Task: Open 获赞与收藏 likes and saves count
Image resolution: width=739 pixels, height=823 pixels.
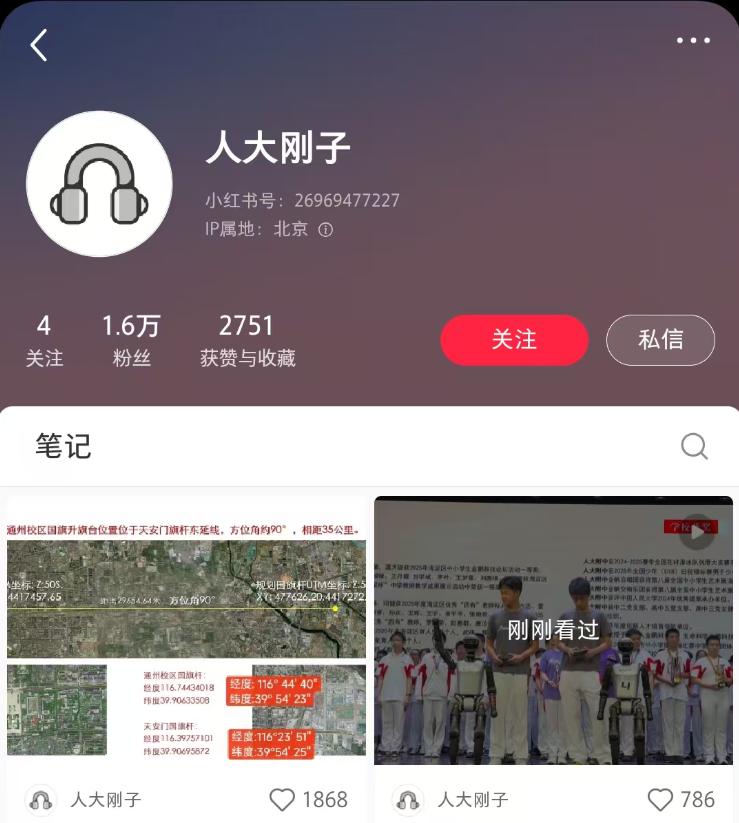Action: pyautogui.click(x=247, y=340)
